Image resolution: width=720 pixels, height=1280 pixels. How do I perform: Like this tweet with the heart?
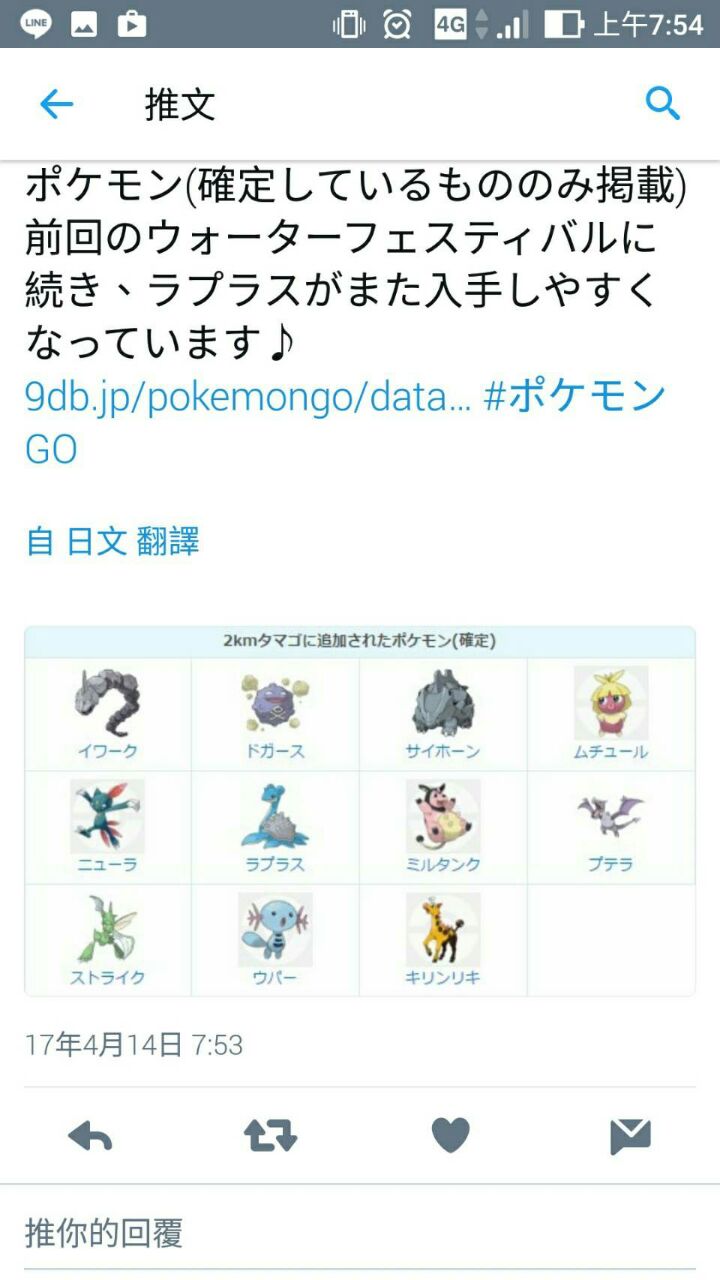pos(450,1136)
